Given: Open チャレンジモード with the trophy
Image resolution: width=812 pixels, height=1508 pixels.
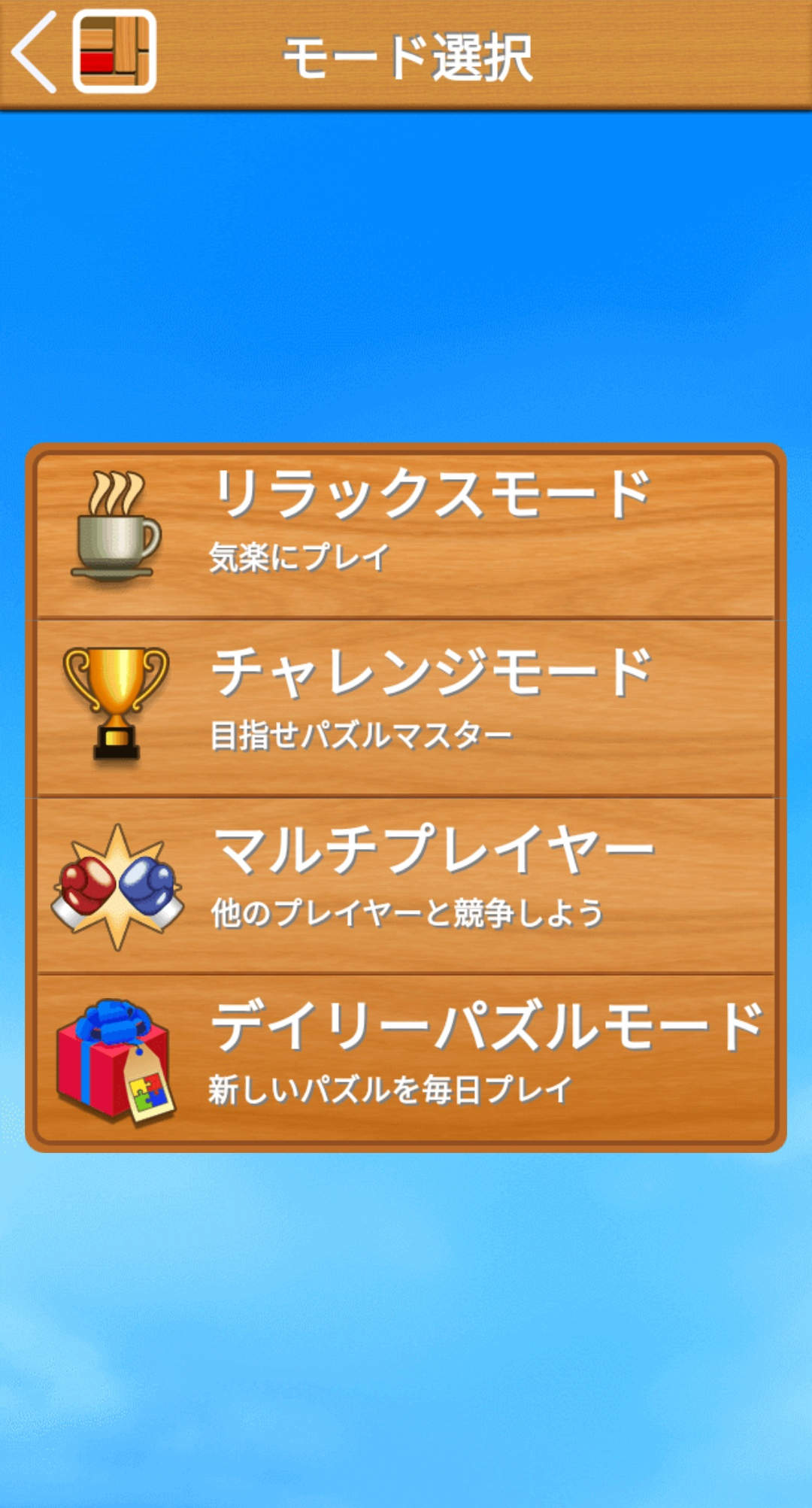Looking at the screenshot, I should point(406,707).
